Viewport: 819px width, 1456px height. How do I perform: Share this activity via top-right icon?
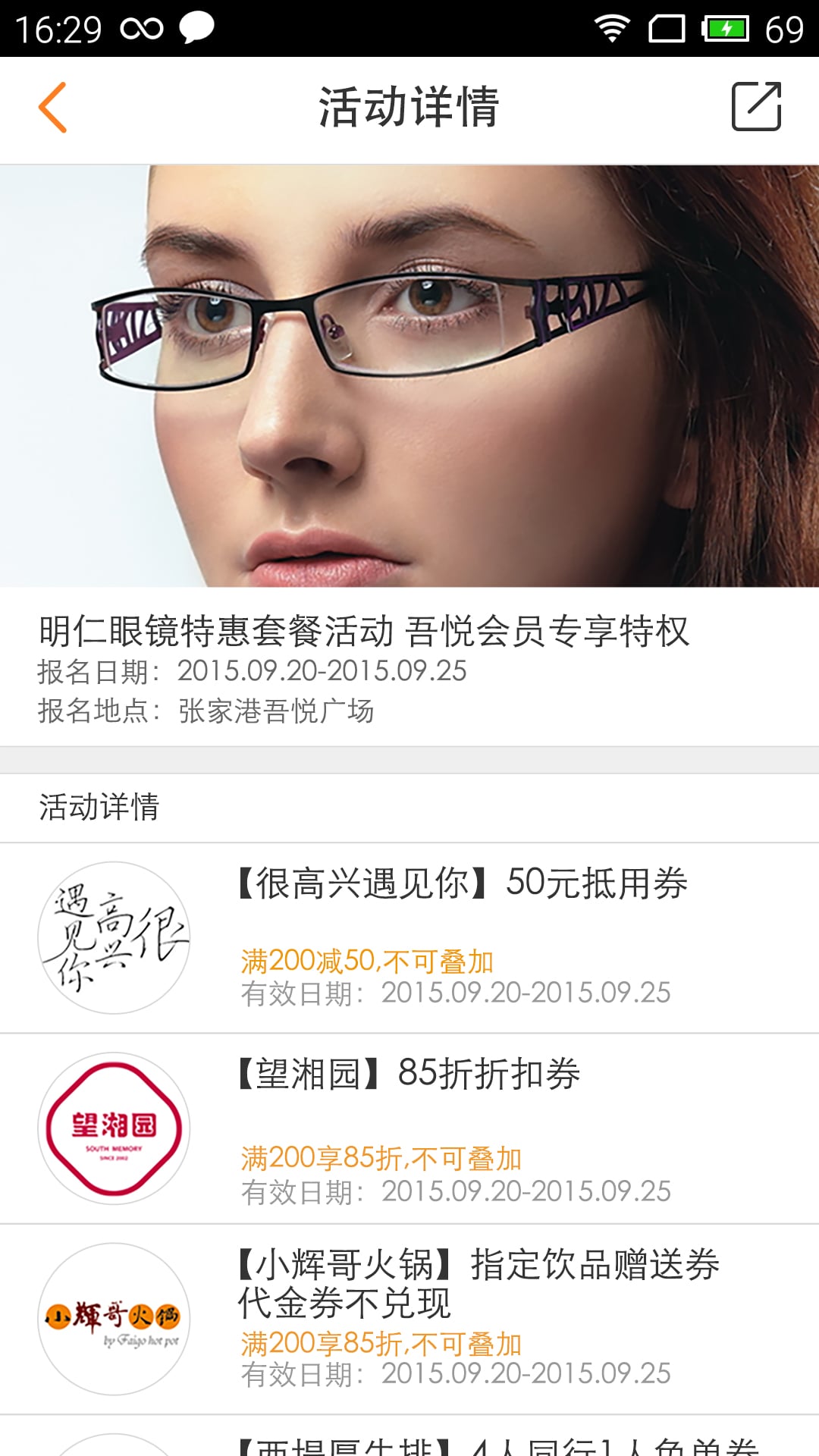click(x=756, y=106)
